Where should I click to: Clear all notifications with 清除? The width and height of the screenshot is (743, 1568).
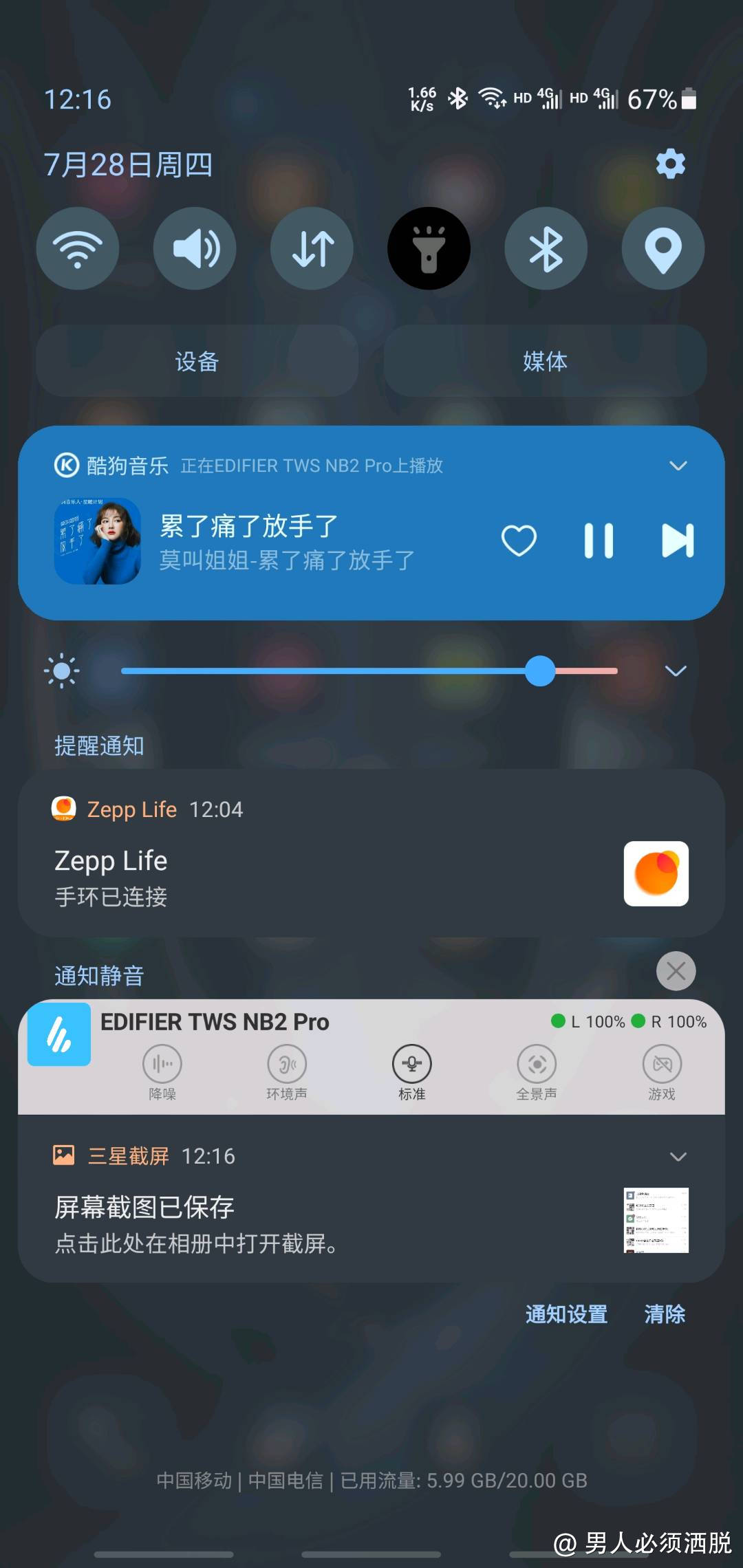point(665,1314)
